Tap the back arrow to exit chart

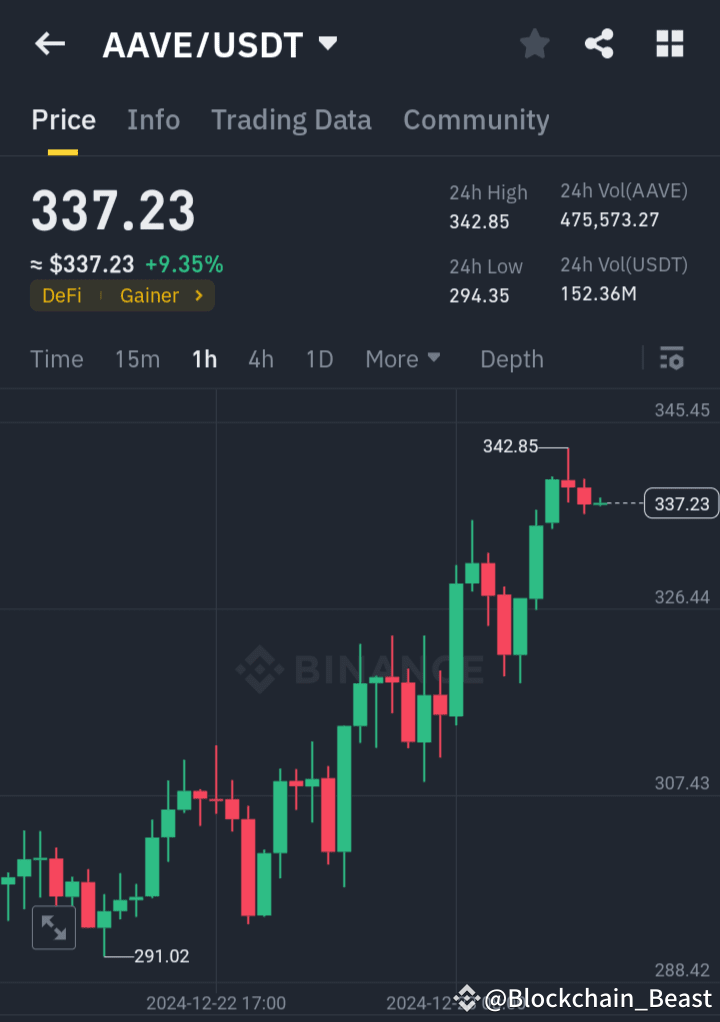point(50,43)
